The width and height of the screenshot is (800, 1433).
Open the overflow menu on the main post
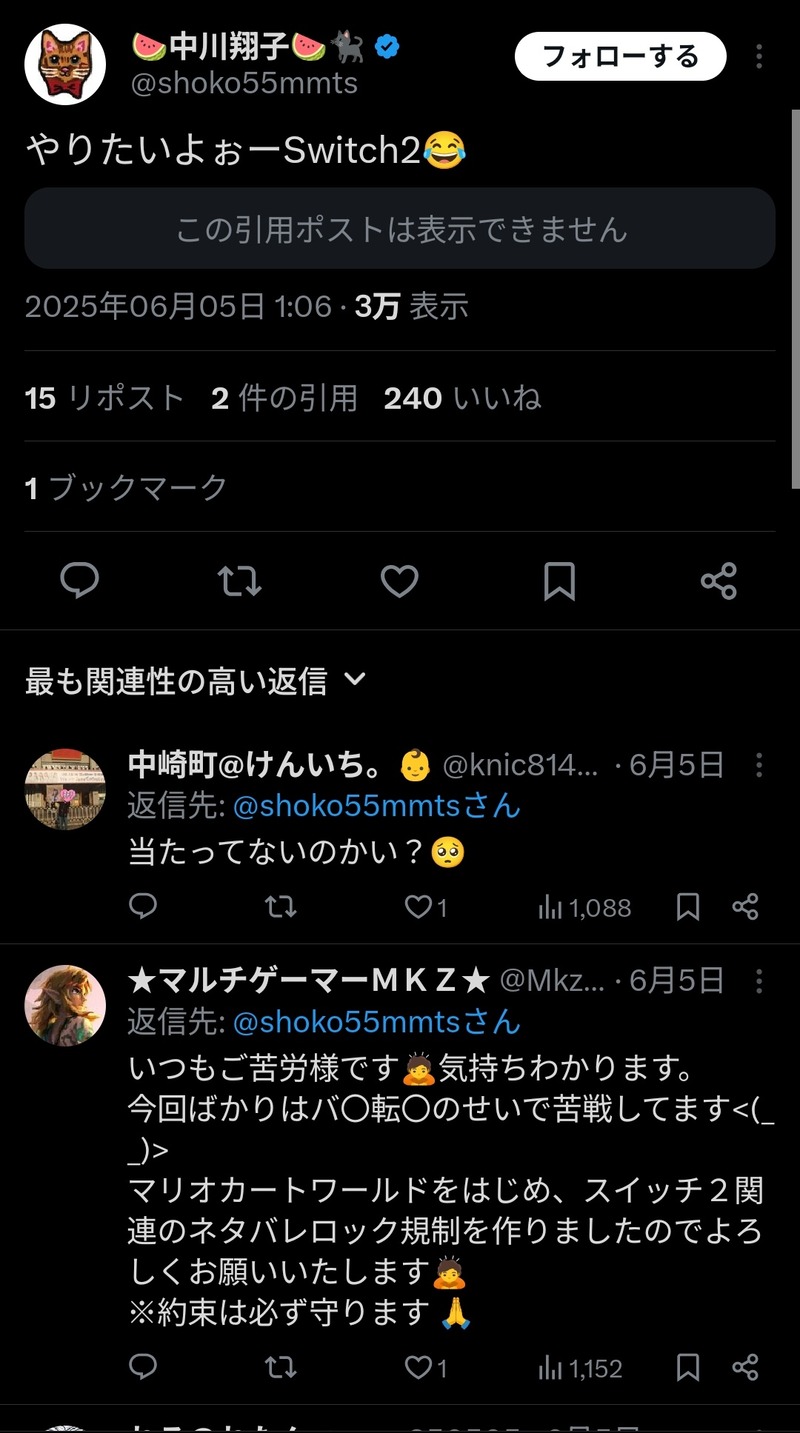point(759,56)
